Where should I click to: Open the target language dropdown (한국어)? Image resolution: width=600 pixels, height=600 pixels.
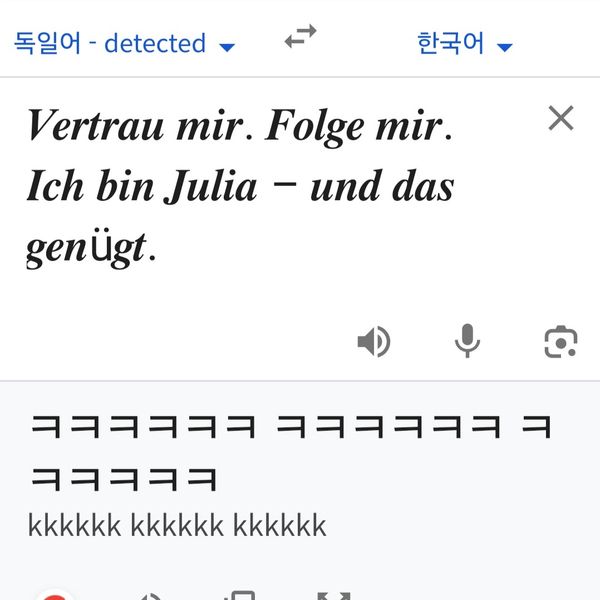pyautogui.click(x=464, y=44)
